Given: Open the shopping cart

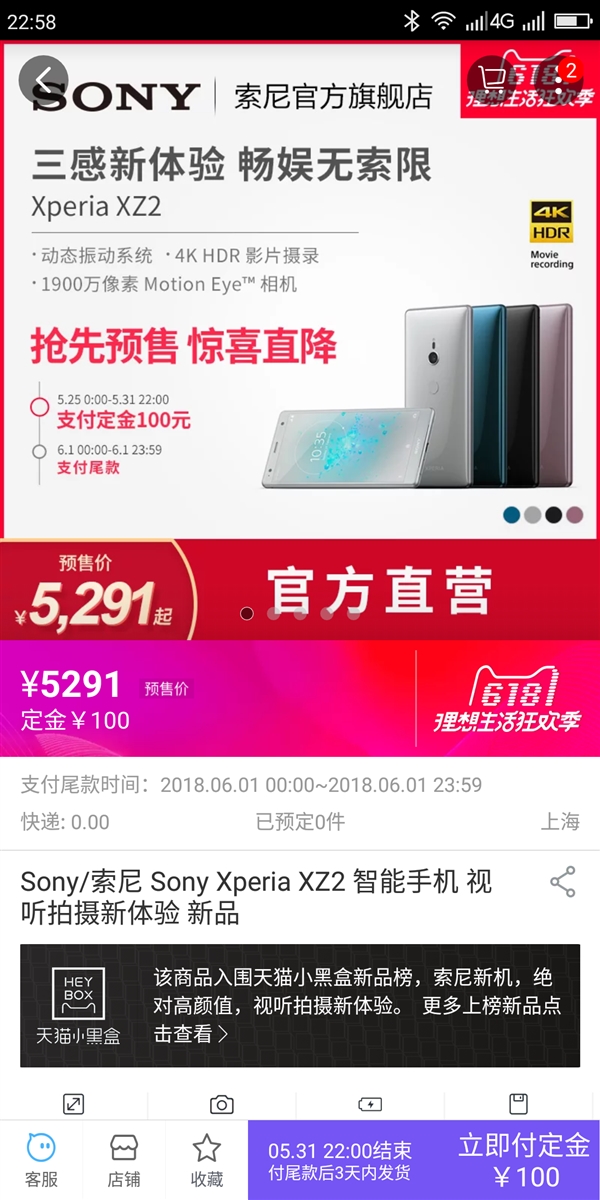Looking at the screenshot, I should click(x=492, y=78).
